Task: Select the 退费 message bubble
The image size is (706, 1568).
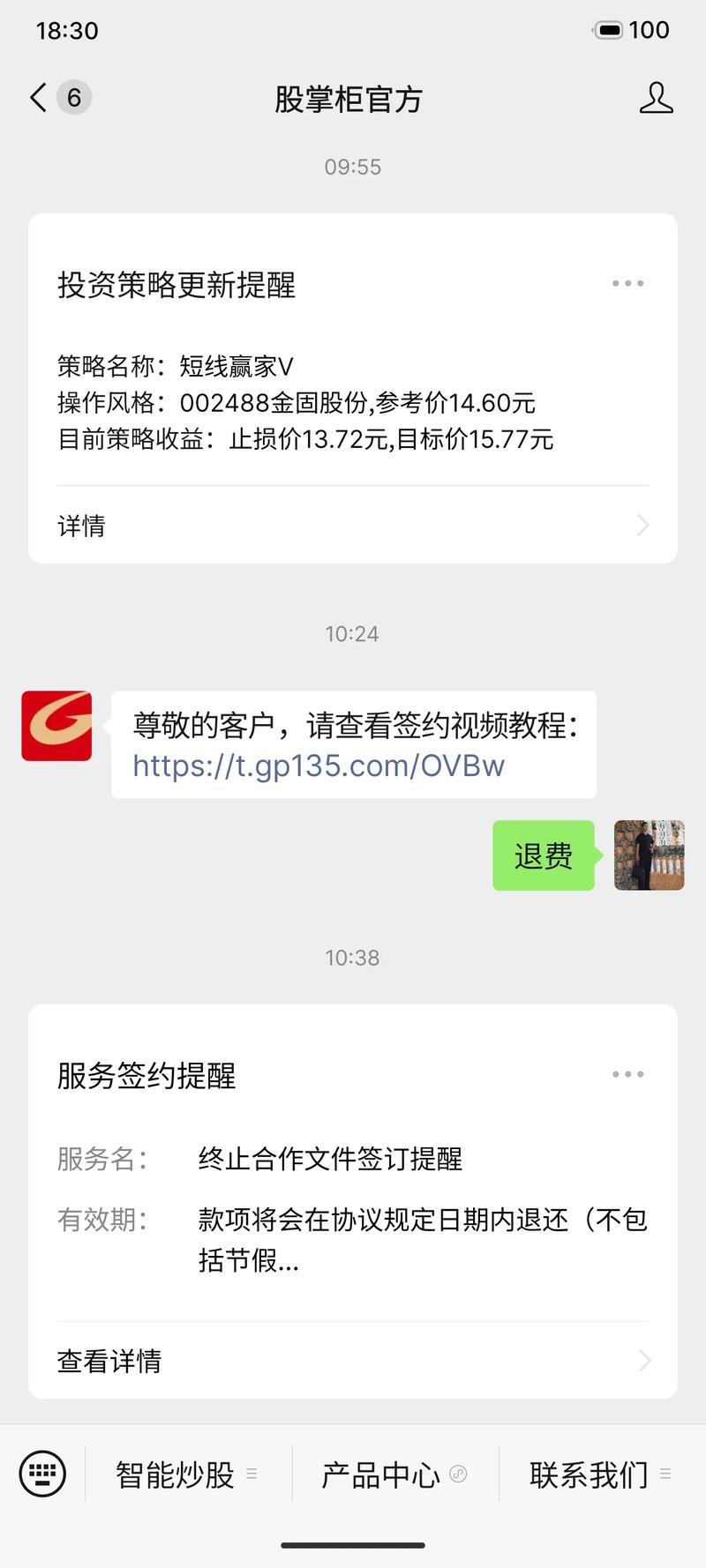Action: coord(542,855)
